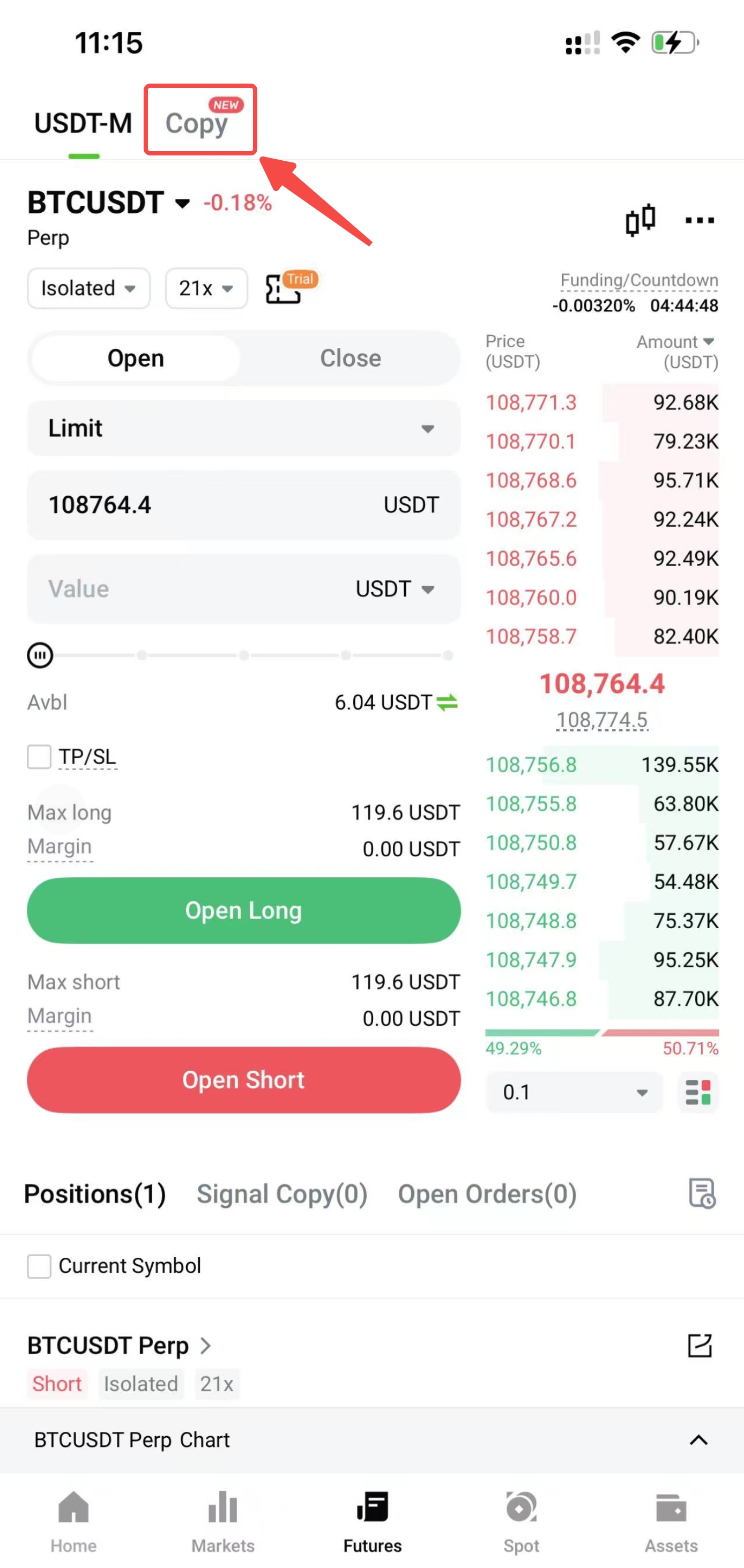Change the 0.1 order book depth

pyautogui.click(x=574, y=1093)
